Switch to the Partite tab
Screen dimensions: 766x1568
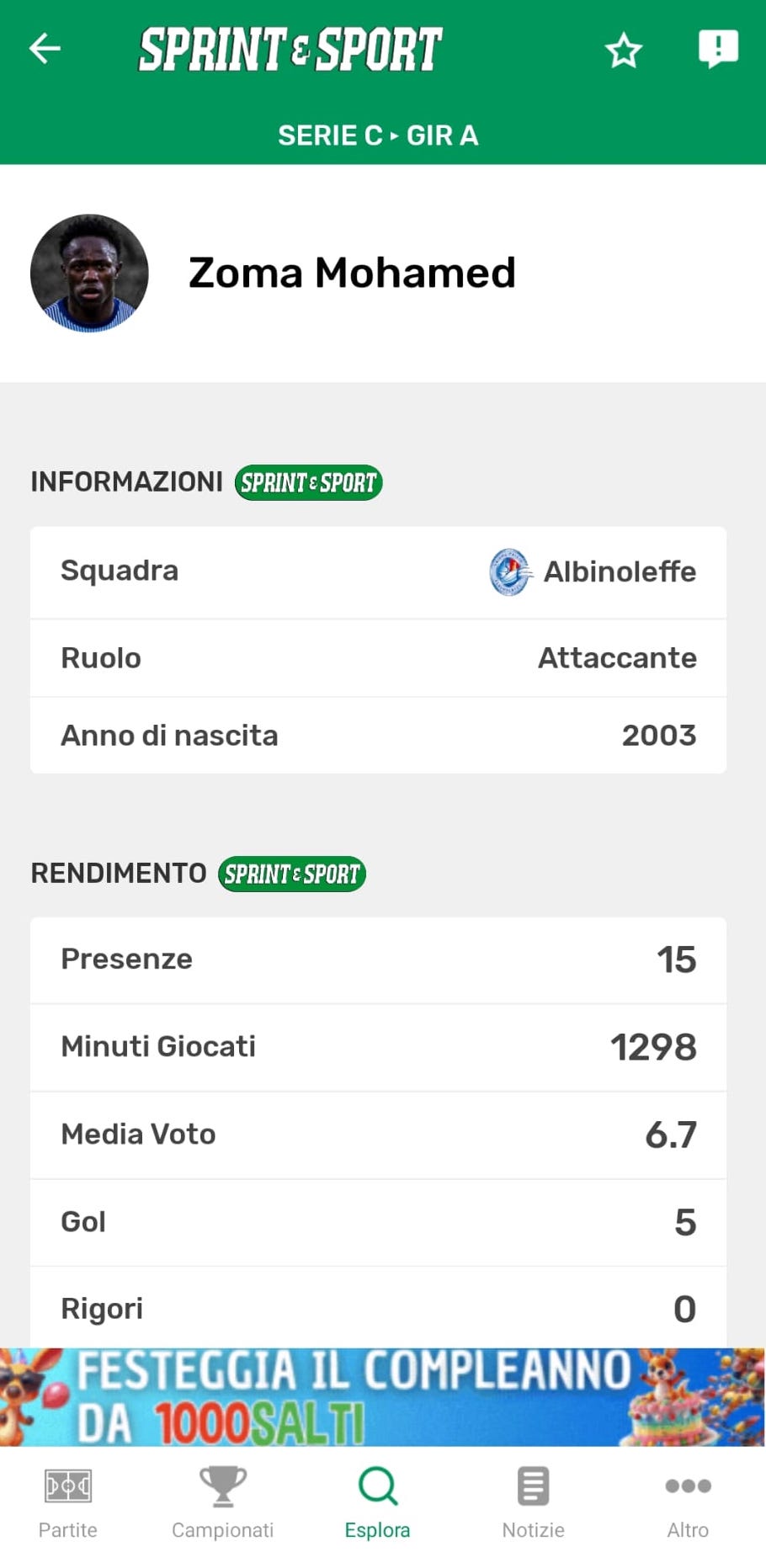[x=68, y=1503]
